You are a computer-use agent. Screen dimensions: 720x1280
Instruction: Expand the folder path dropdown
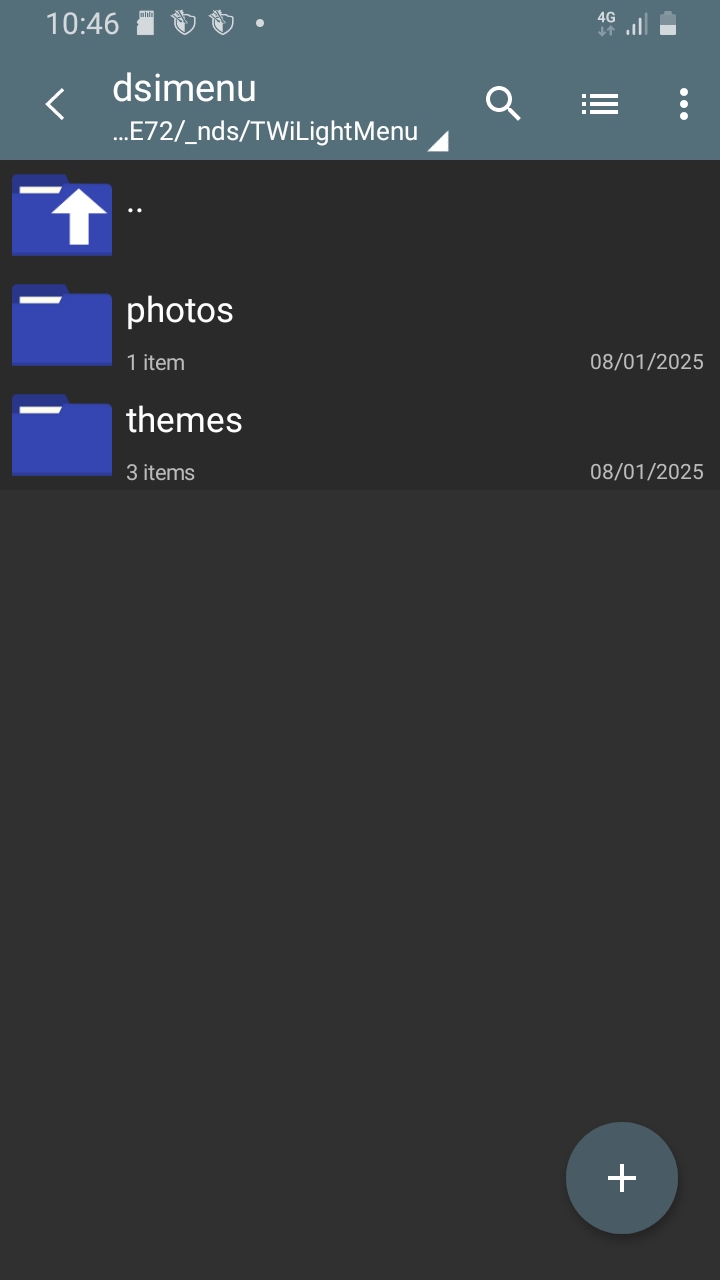point(438,141)
